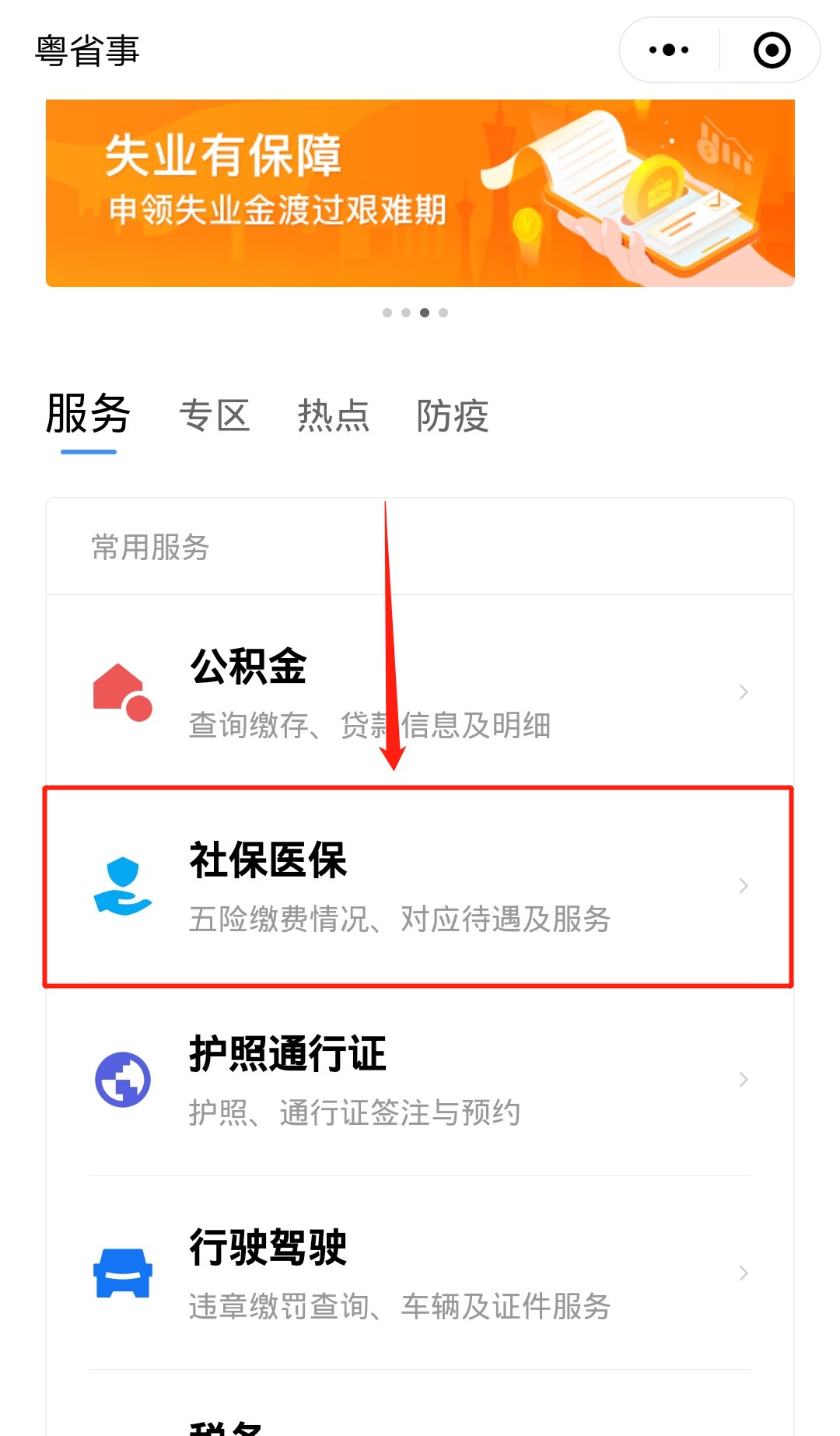Close the mini program via circle icon
This screenshot has width=840, height=1436.
(772, 51)
